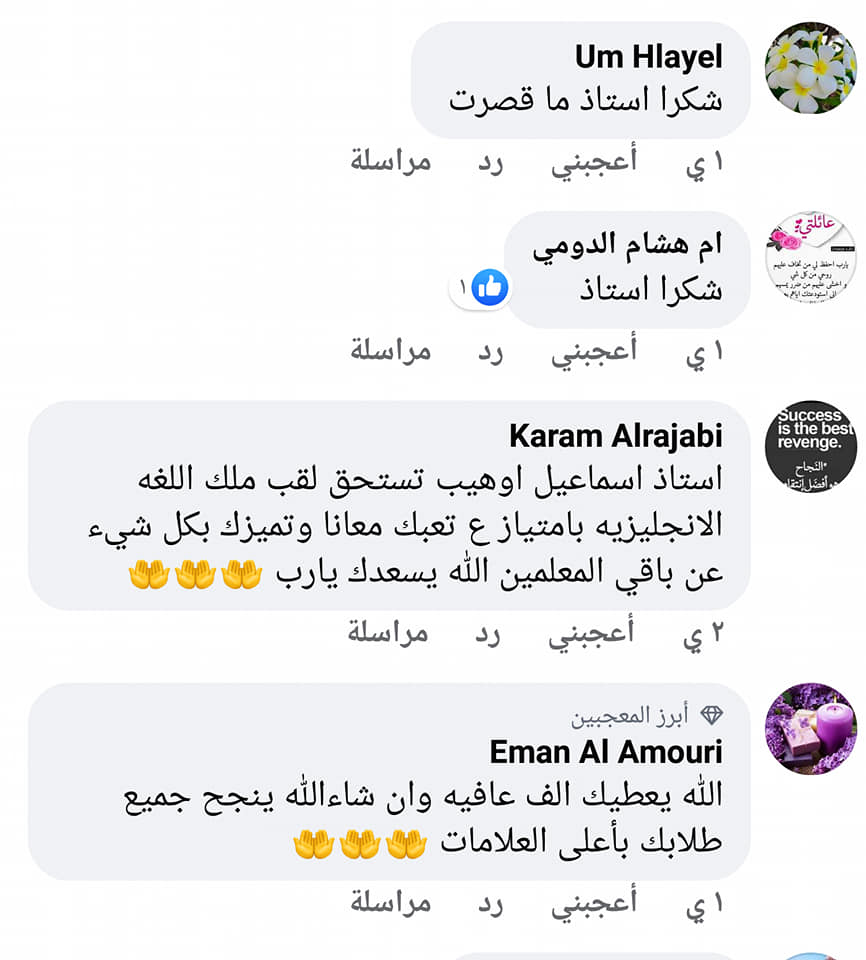866x960 pixels.
Task: View reactions on ام هشام الدومي's comment
Action: pyautogui.click(x=481, y=287)
